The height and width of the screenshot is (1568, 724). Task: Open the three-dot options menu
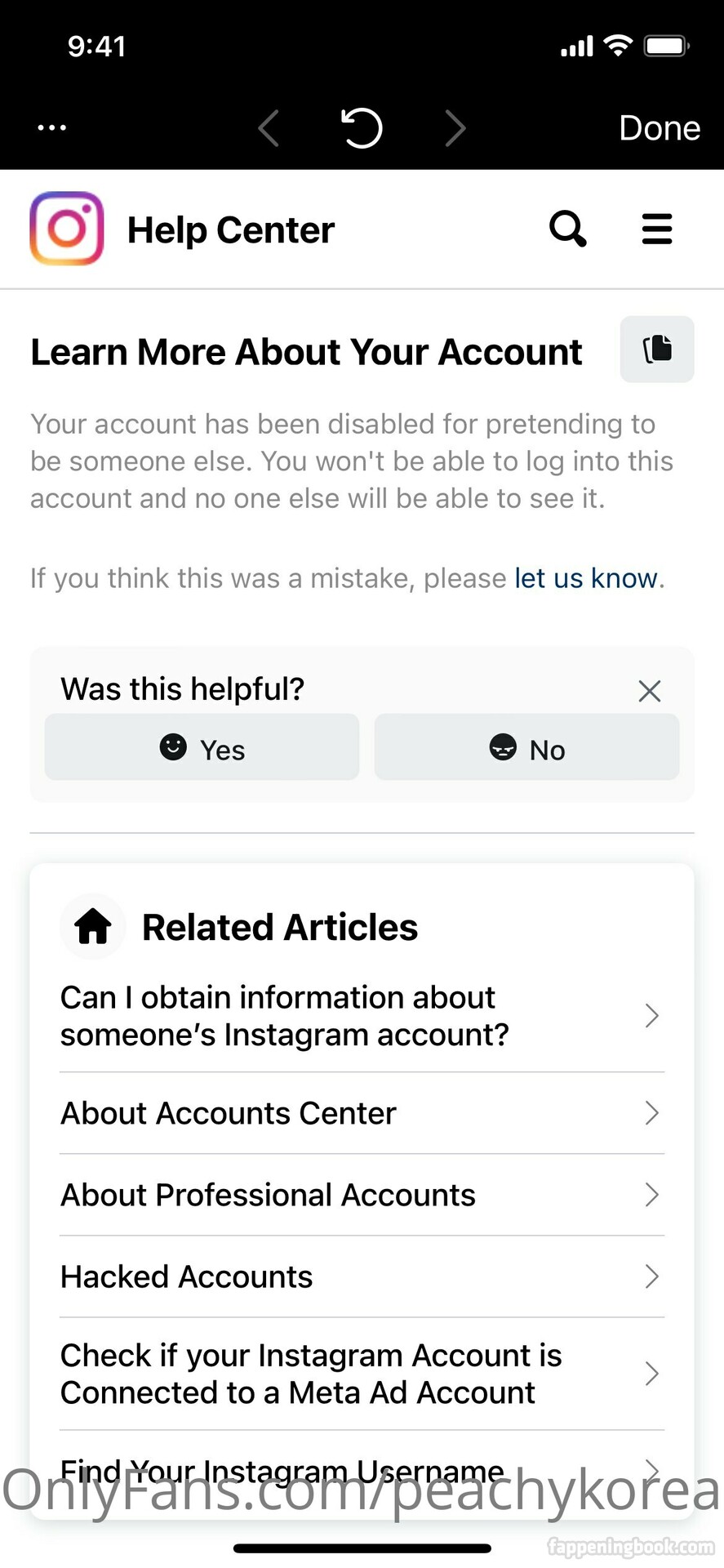coord(52,127)
